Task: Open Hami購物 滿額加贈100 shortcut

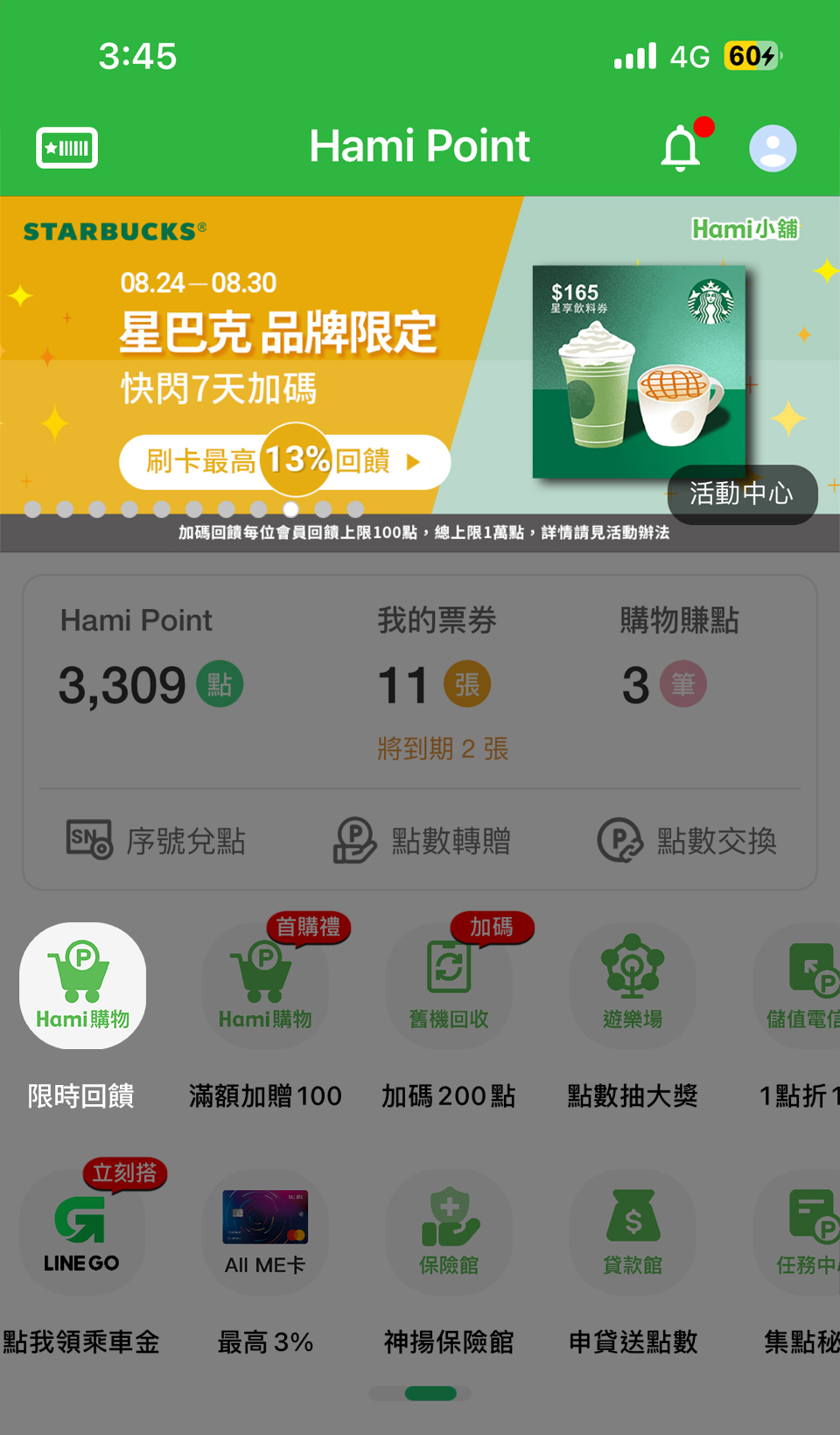Action: tap(265, 986)
